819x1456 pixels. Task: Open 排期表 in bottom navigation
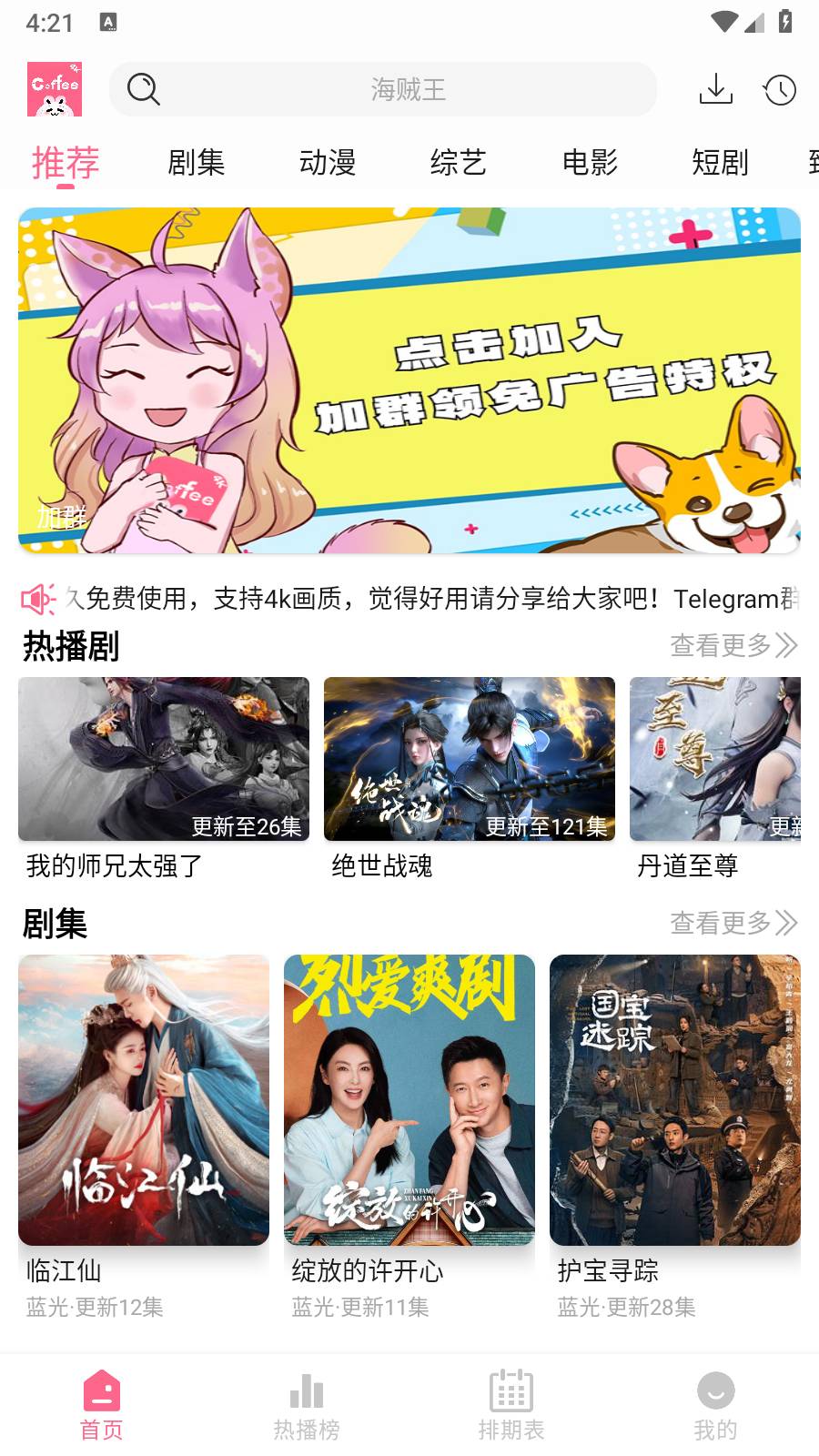pos(511,1406)
